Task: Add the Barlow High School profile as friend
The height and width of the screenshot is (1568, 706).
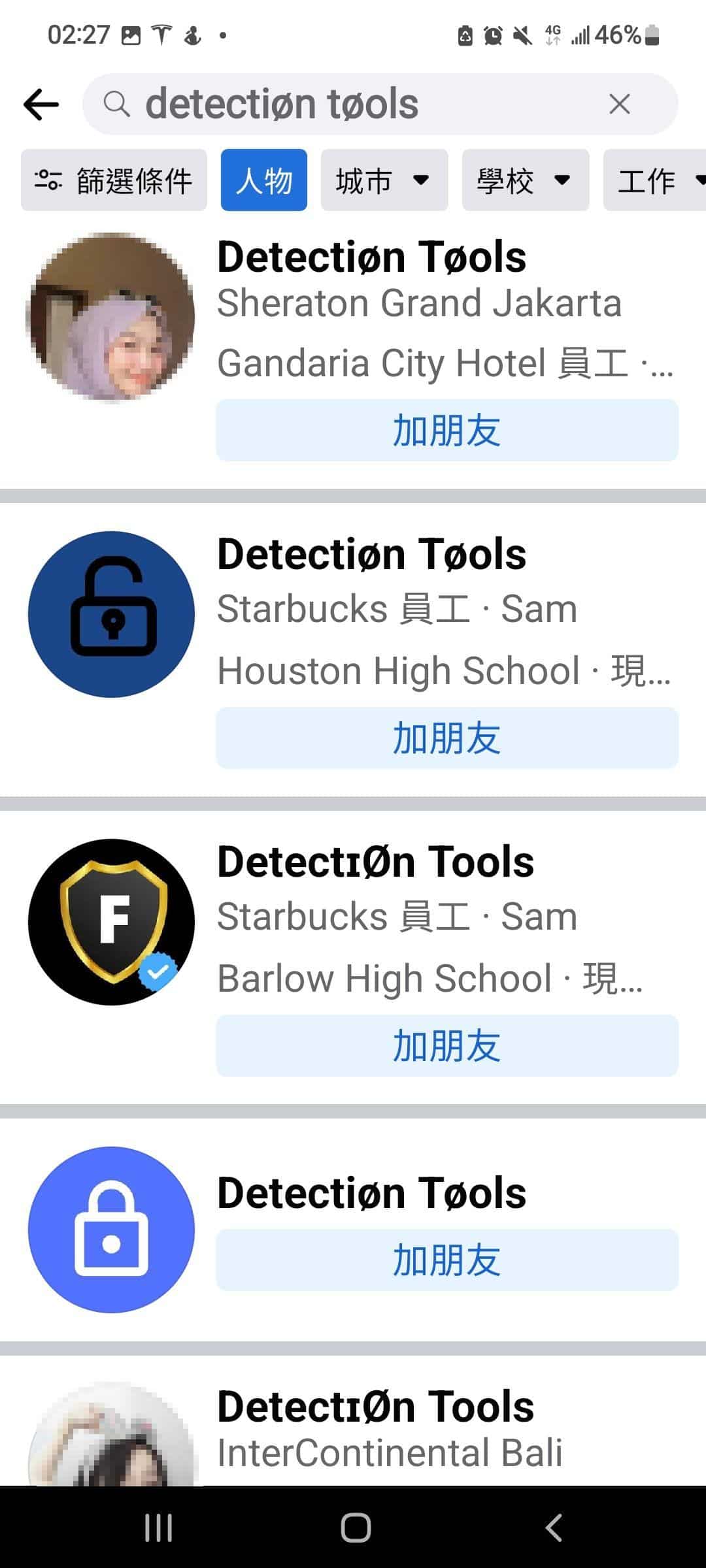Action: [447, 1046]
